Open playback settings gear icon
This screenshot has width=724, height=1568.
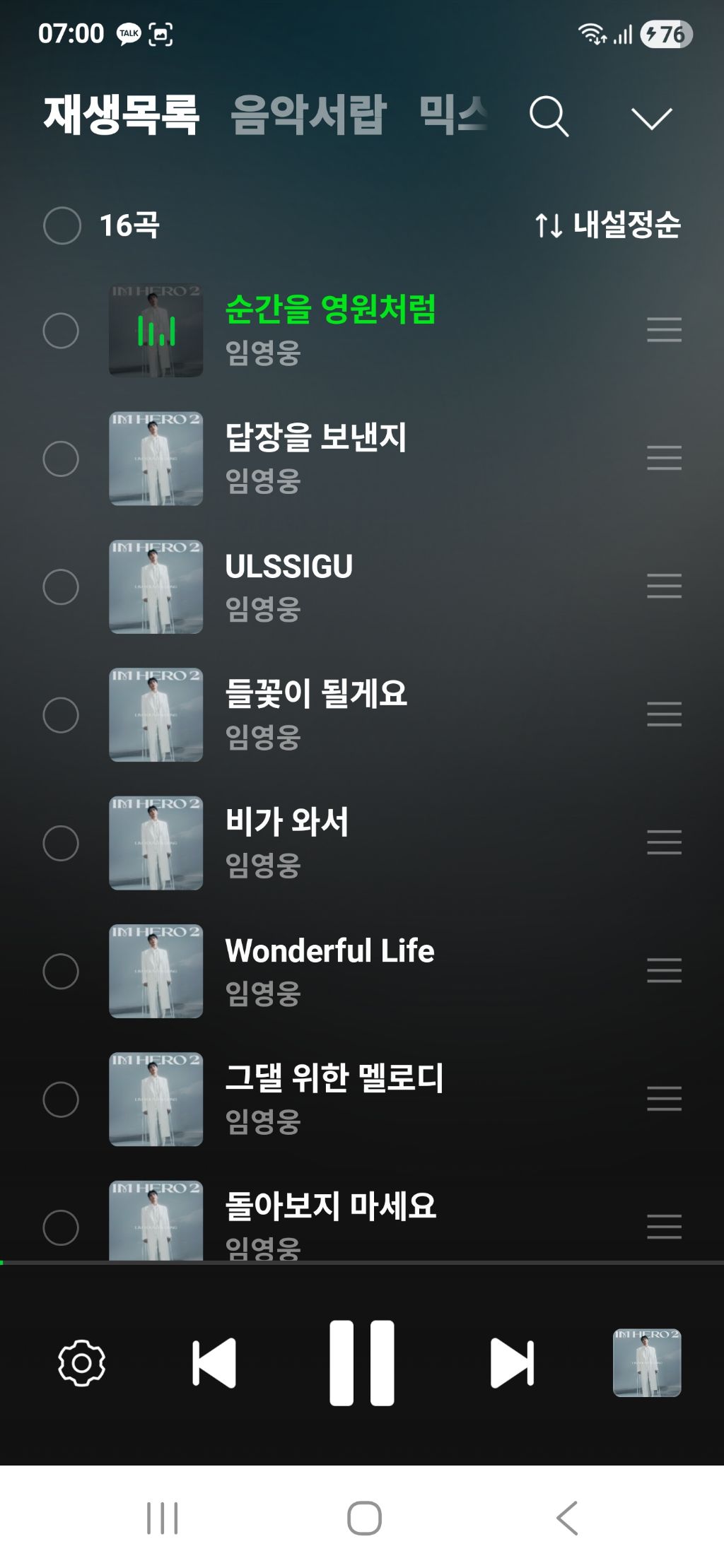coord(81,1362)
